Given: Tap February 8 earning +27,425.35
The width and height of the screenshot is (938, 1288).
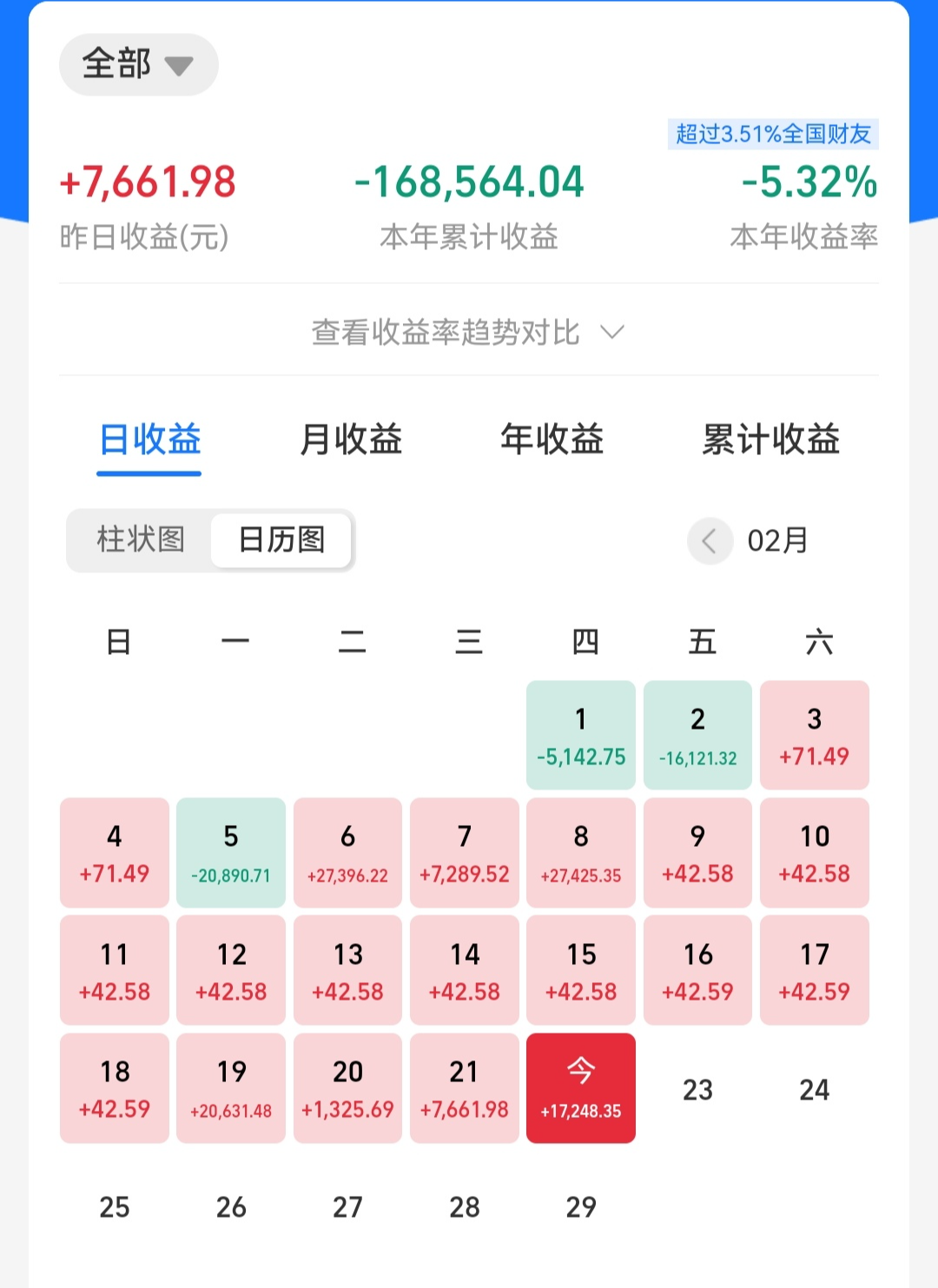Looking at the screenshot, I should (580, 852).
